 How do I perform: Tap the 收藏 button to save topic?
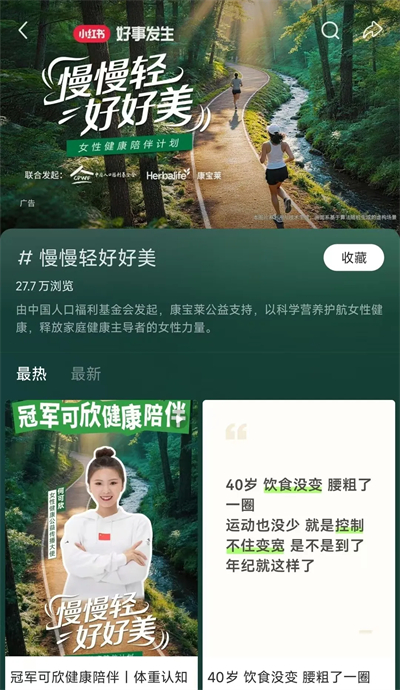(354, 258)
